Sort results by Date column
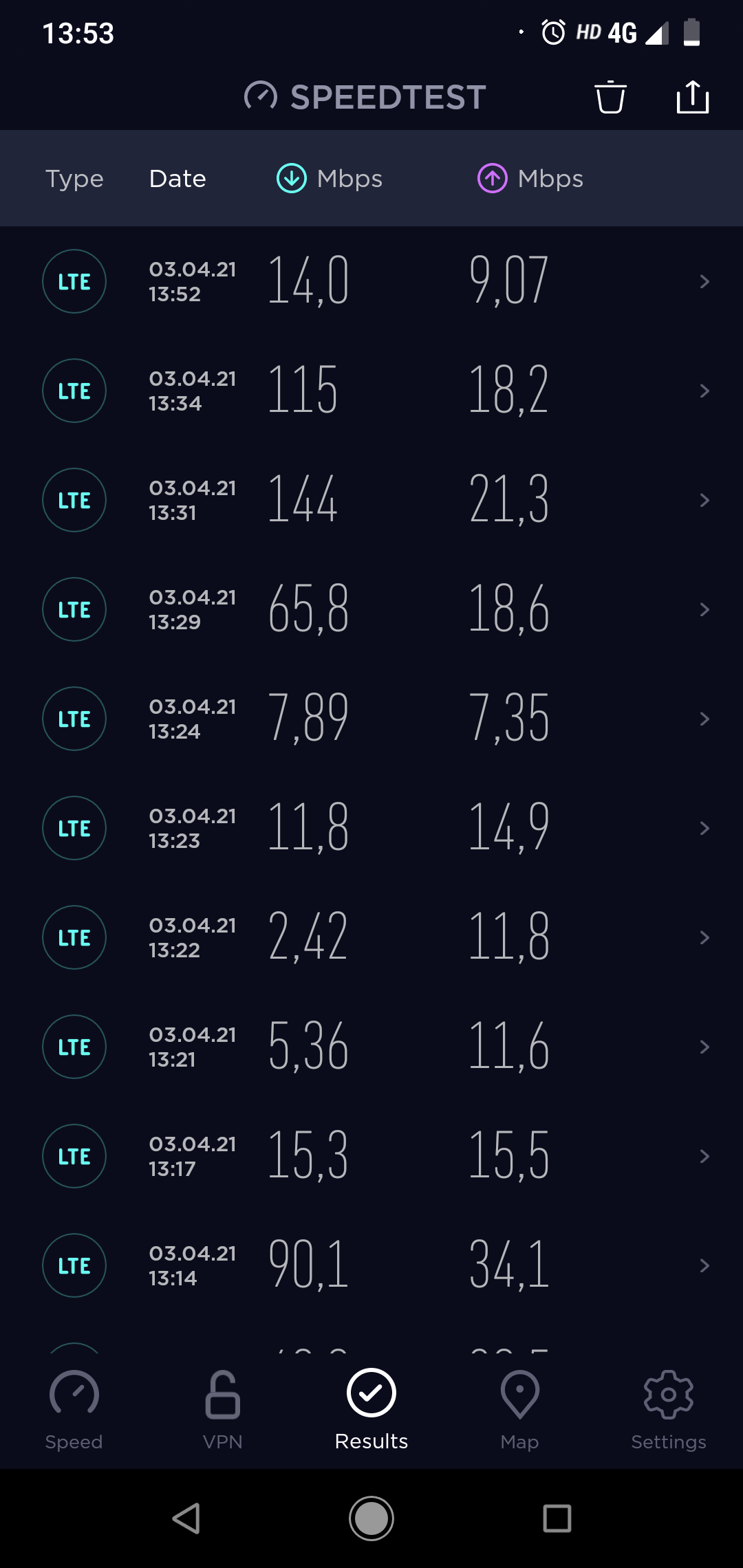The height and width of the screenshot is (1568, 743). (177, 179)
